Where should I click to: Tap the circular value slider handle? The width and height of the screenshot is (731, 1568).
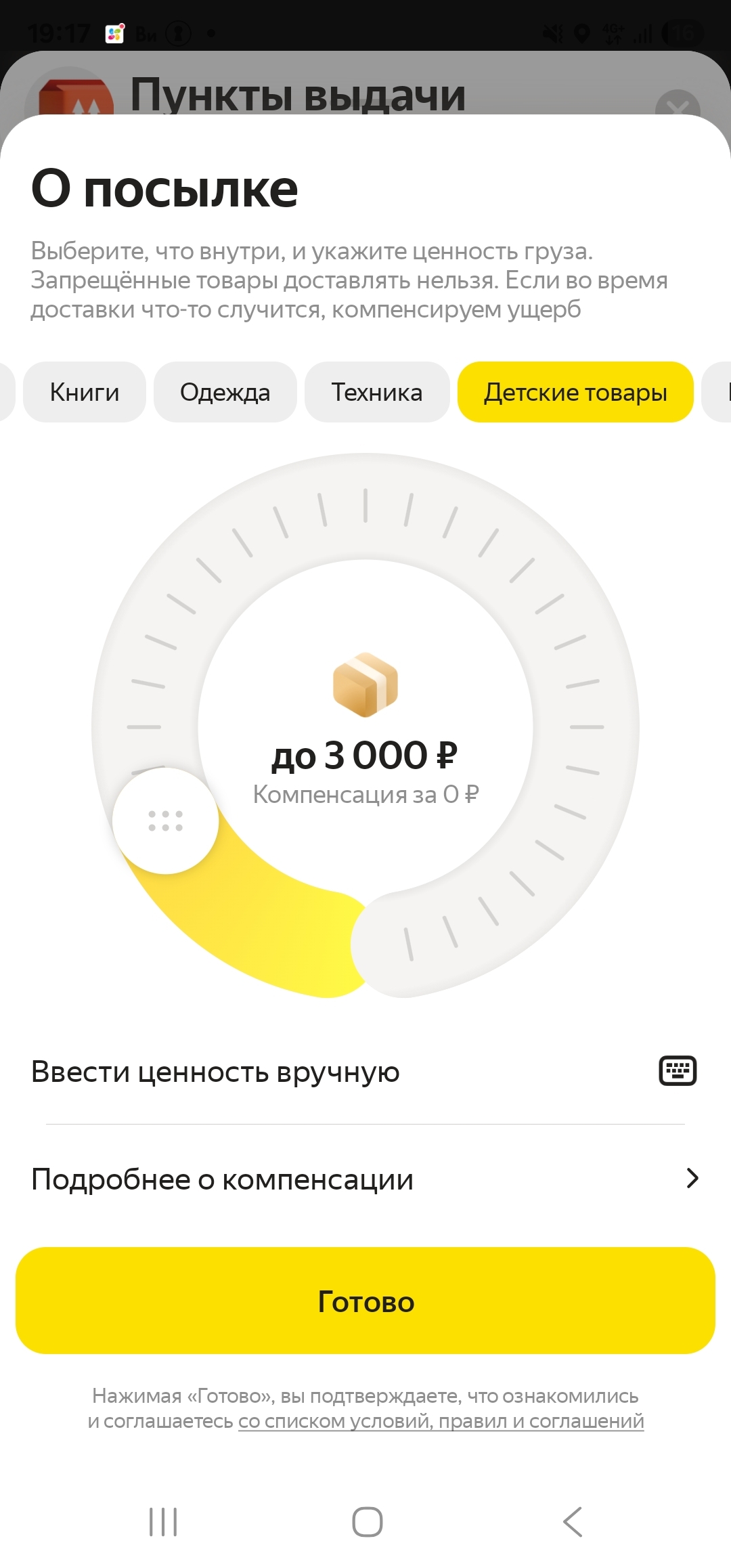coord(165,821)
